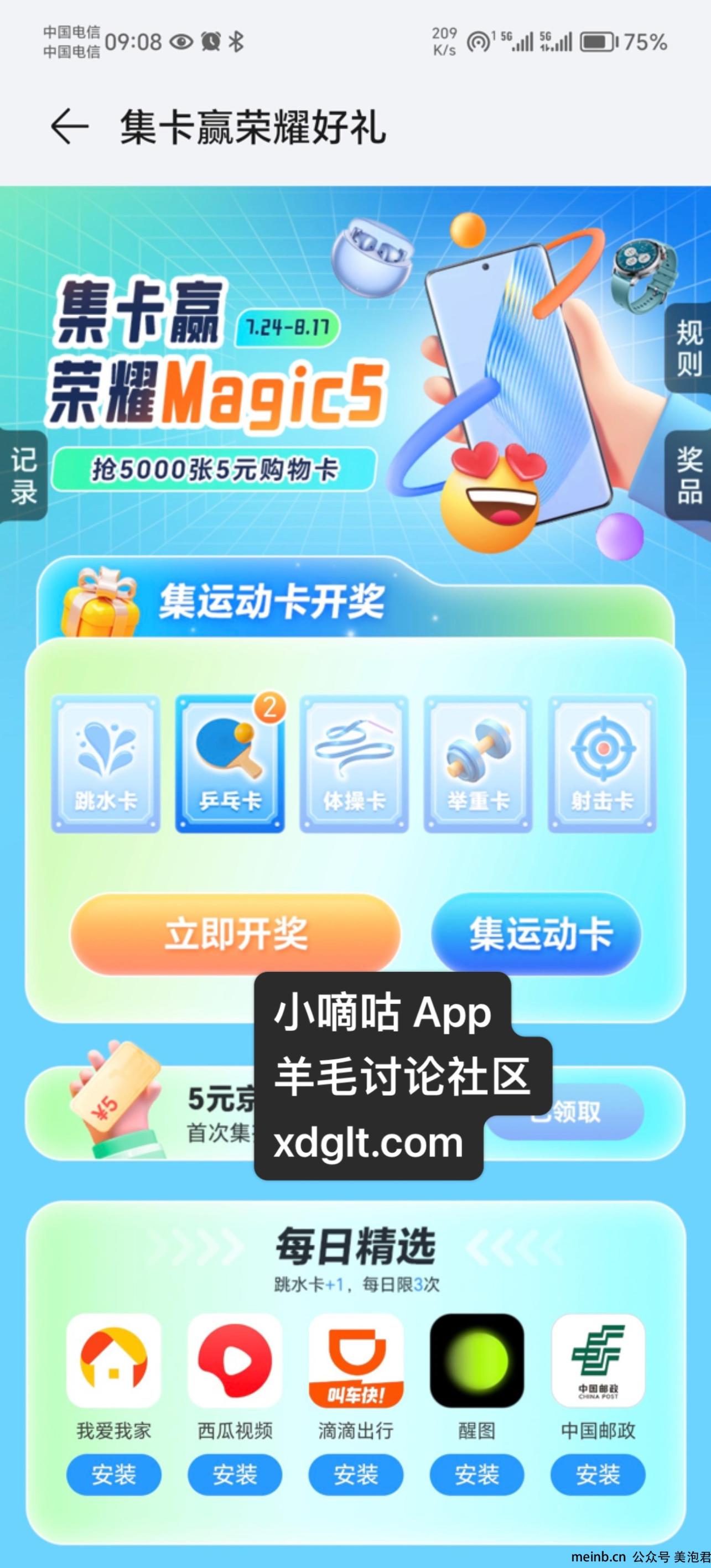Viewport: 711px width, 1568px height.
Task: Select the 举重卡 weightlifting card
Action: coord(478,764)
